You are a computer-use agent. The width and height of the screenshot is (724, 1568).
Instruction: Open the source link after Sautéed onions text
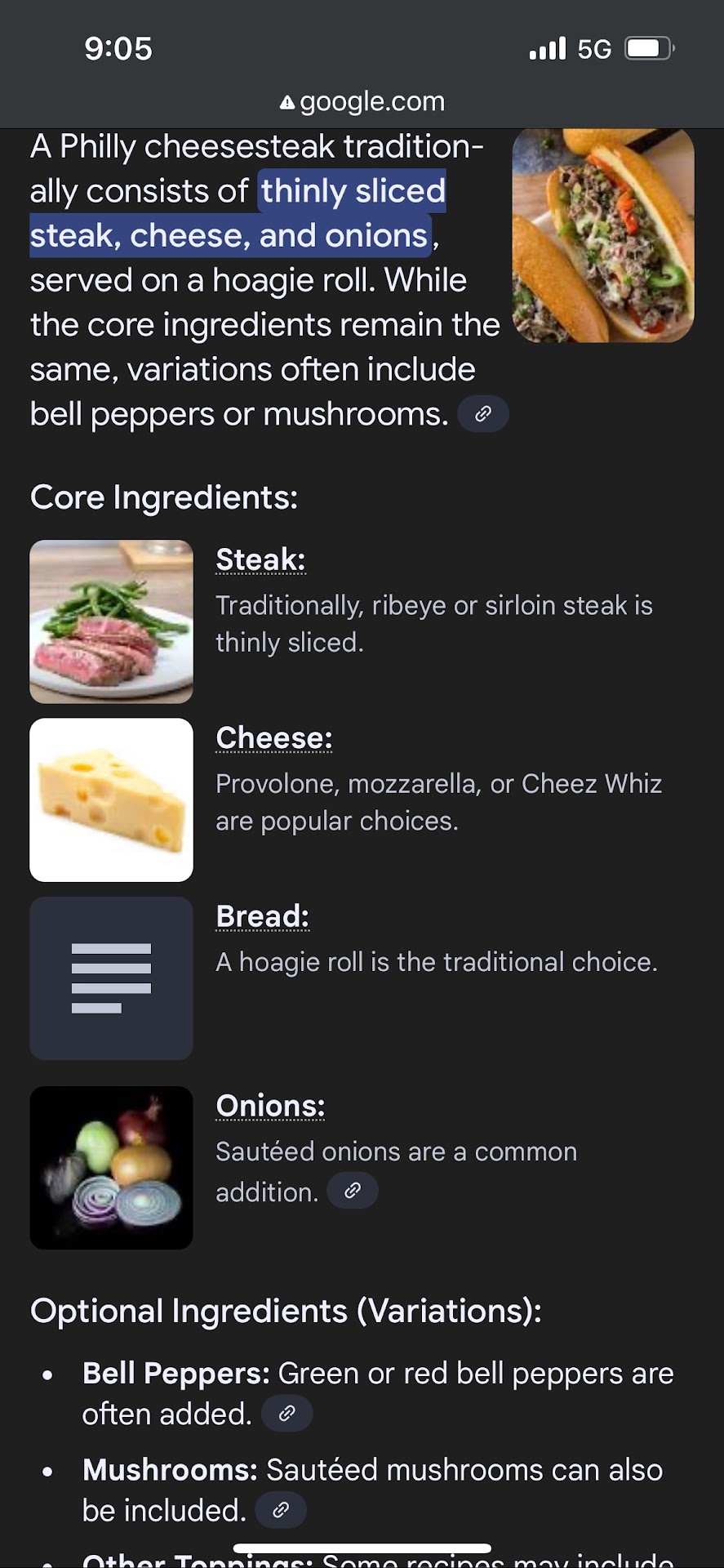point(353,1191)
